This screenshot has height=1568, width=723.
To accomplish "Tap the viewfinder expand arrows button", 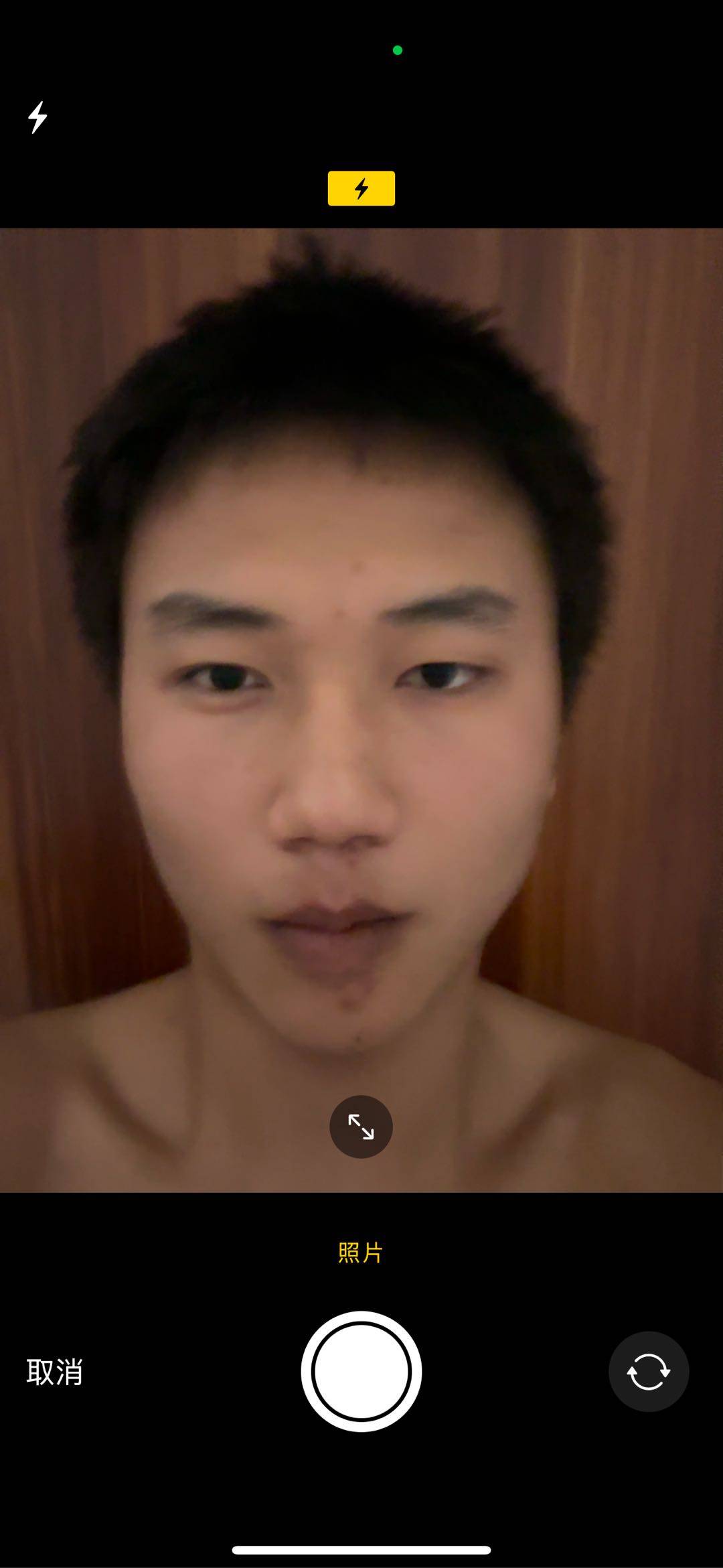I will pos(361,1127).
